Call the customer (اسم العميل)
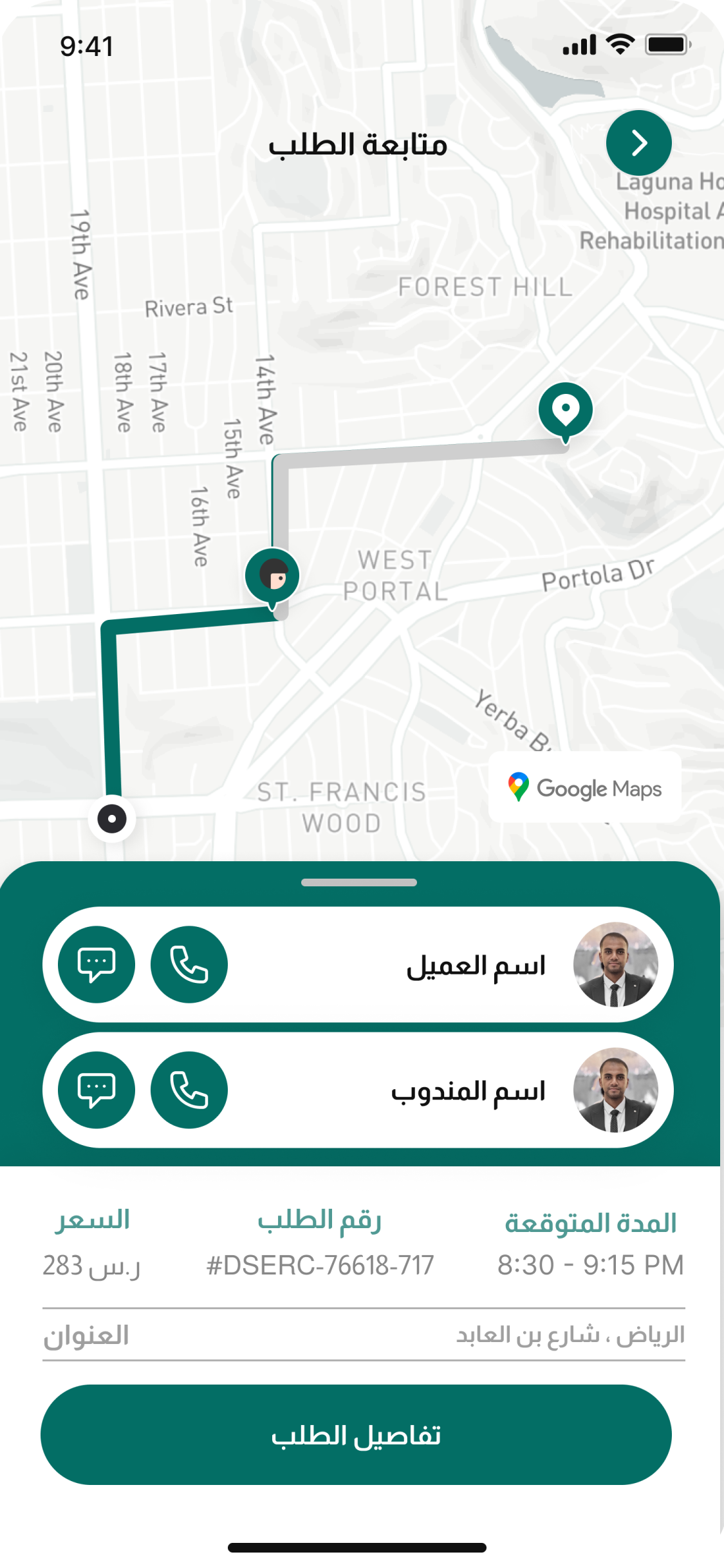Viewport: 724px width, 1568px height. (x=189, y=964)
